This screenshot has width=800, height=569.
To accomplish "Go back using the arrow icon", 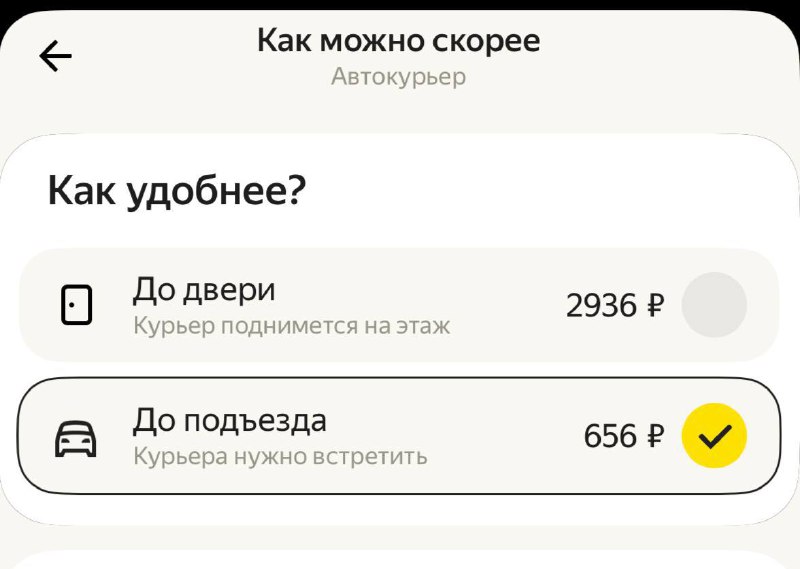I will 56,57.
